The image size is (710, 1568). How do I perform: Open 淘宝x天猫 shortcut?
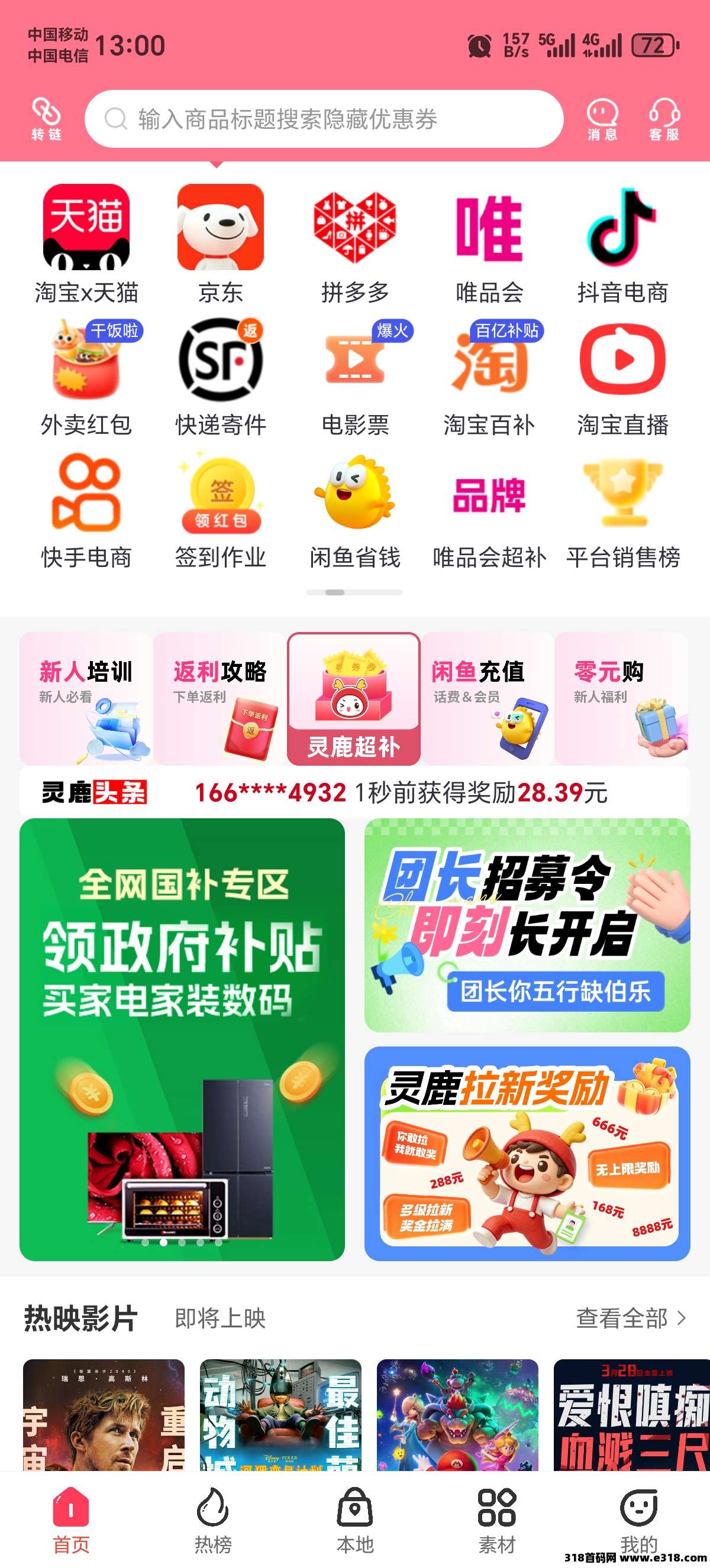(x=86, y=244)
